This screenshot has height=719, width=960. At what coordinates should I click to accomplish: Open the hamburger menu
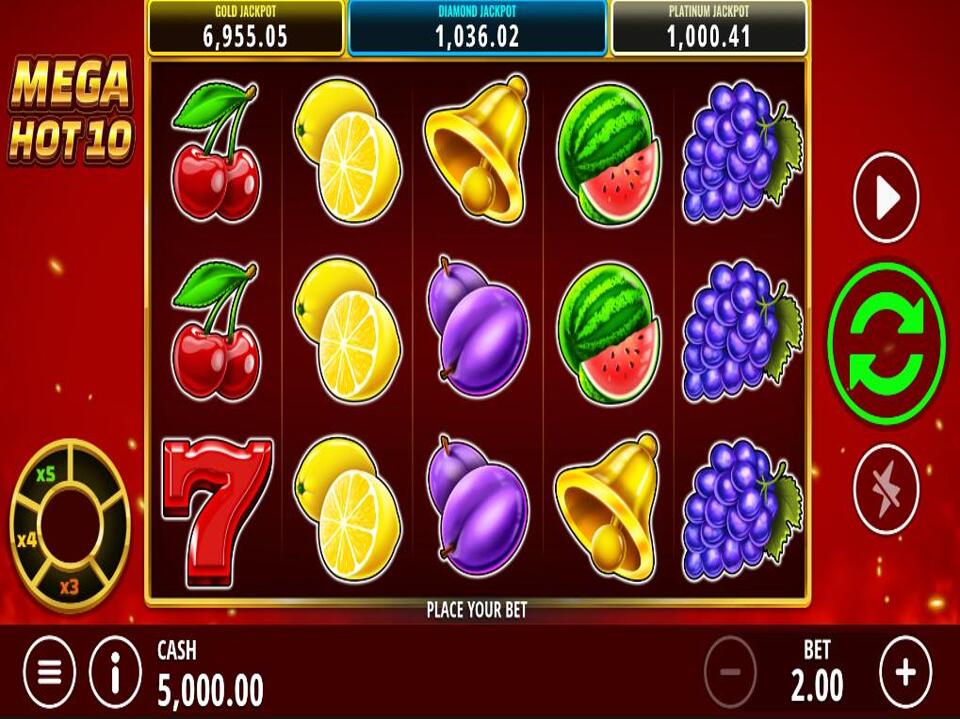50,672
